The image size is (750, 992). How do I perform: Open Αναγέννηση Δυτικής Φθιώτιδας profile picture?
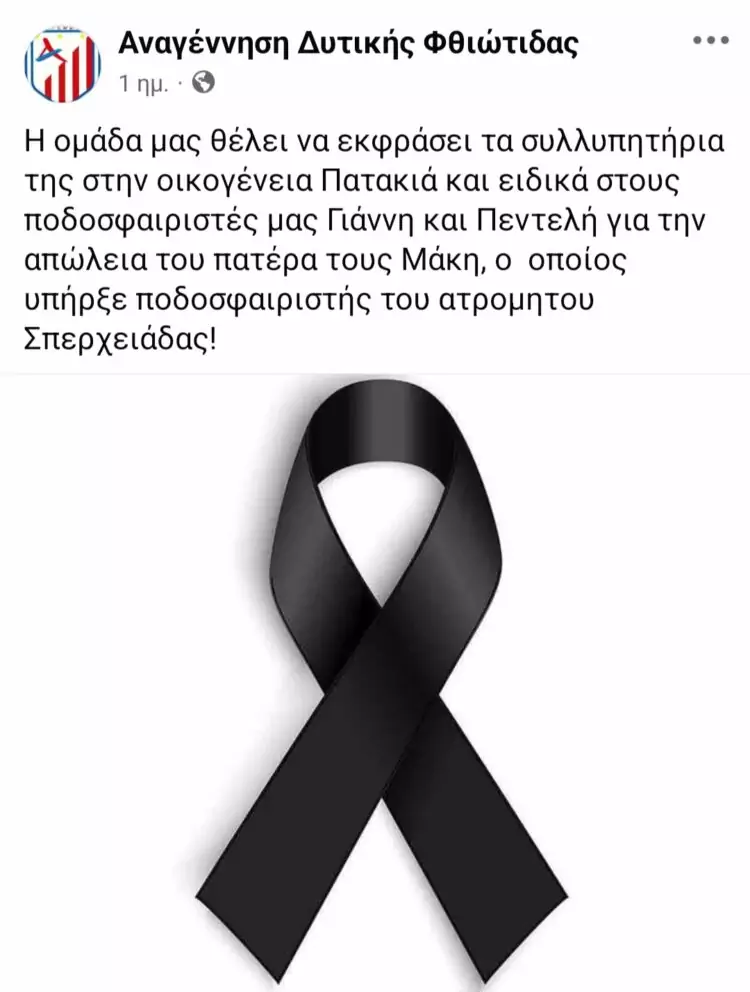pyautogui.click(x=62, y=63)
